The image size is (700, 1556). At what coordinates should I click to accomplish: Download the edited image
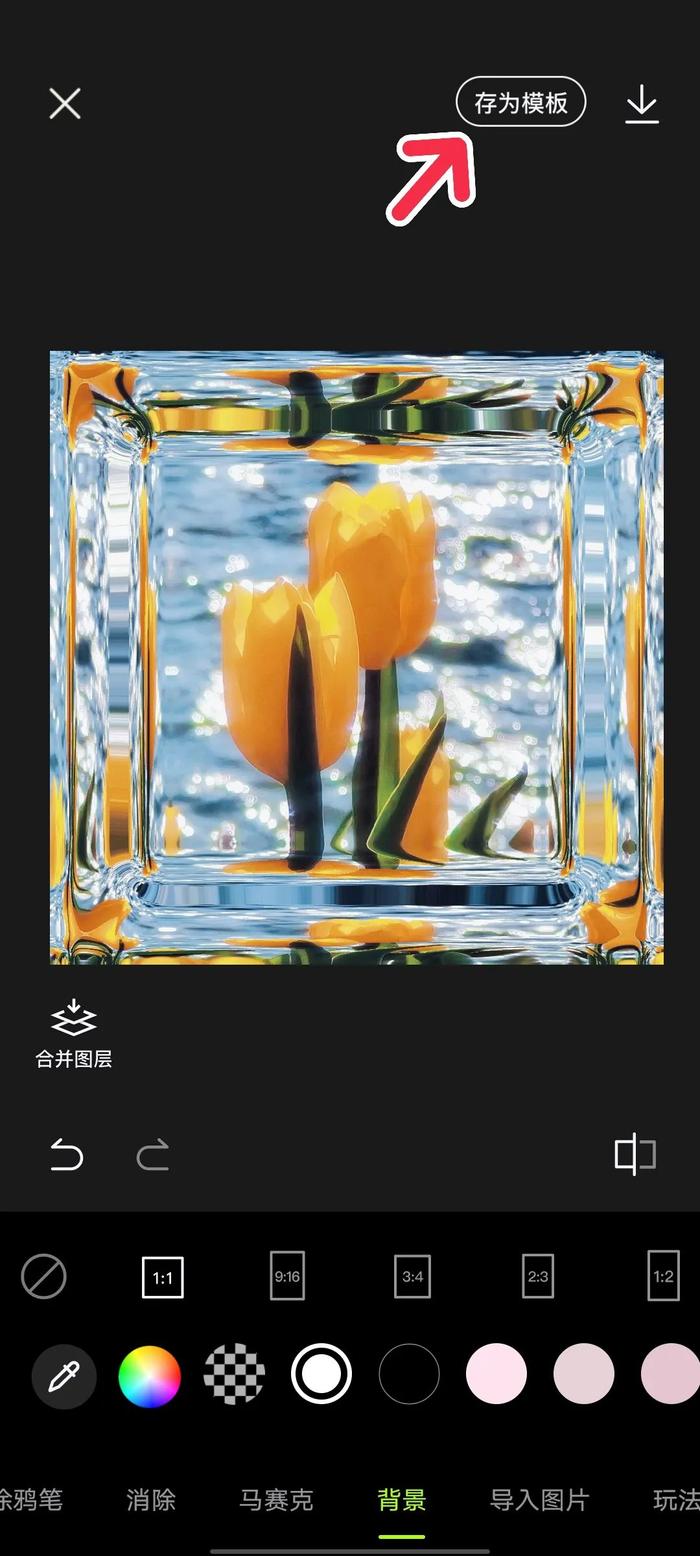(642, 104)
